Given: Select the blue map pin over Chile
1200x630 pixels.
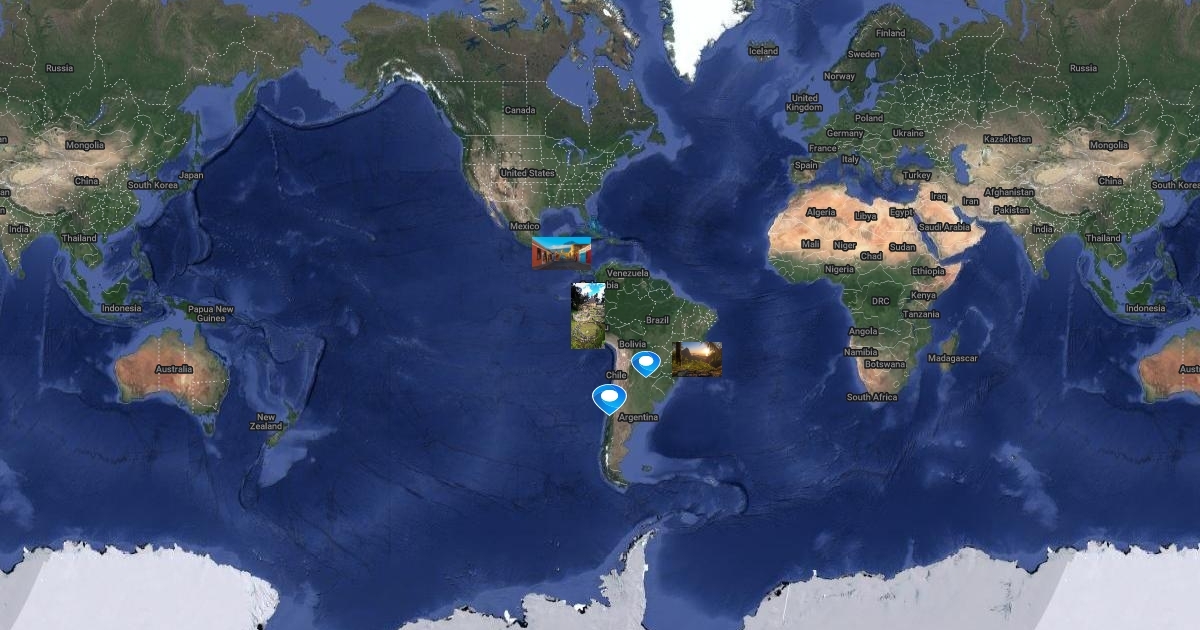Looking at the screenshot, I should [x=608, y=397].
